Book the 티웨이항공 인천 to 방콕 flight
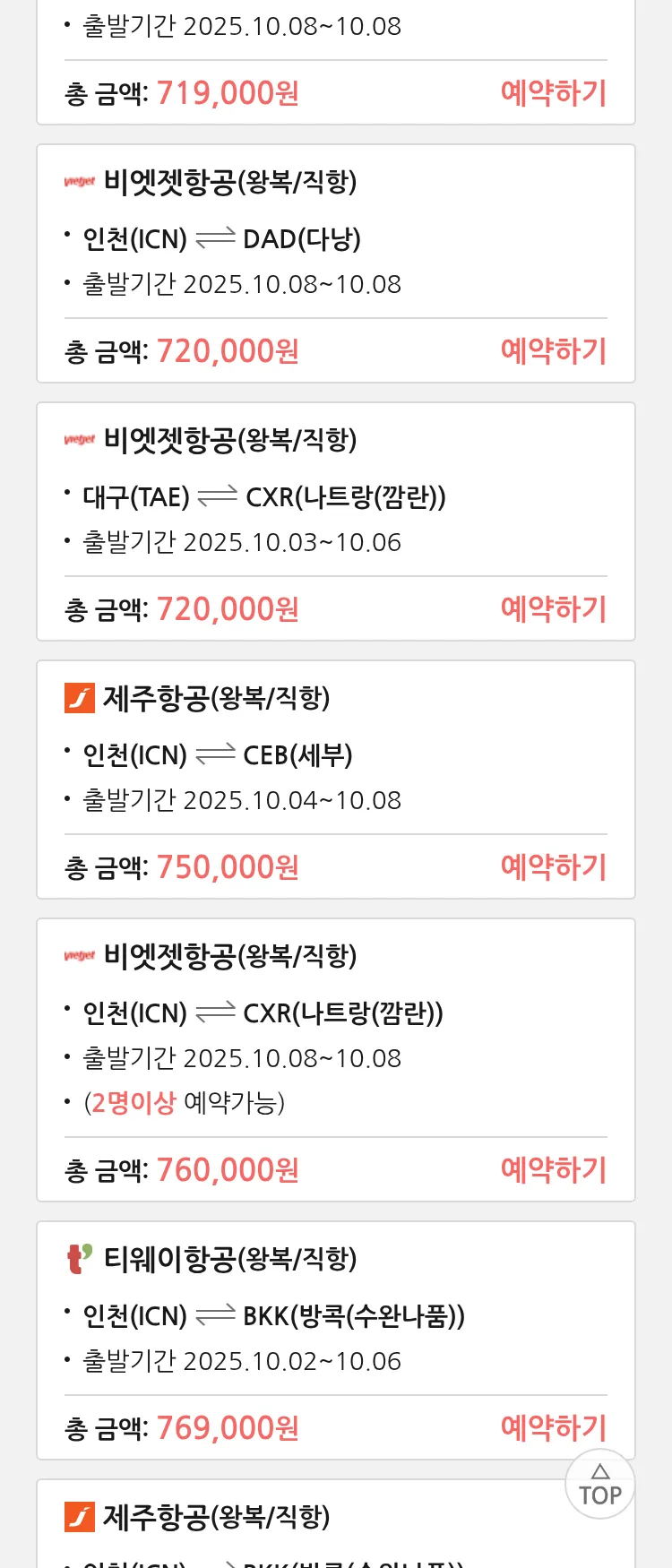The width and height of the screenshot is (672, 1568). [x=553, y=1428]
